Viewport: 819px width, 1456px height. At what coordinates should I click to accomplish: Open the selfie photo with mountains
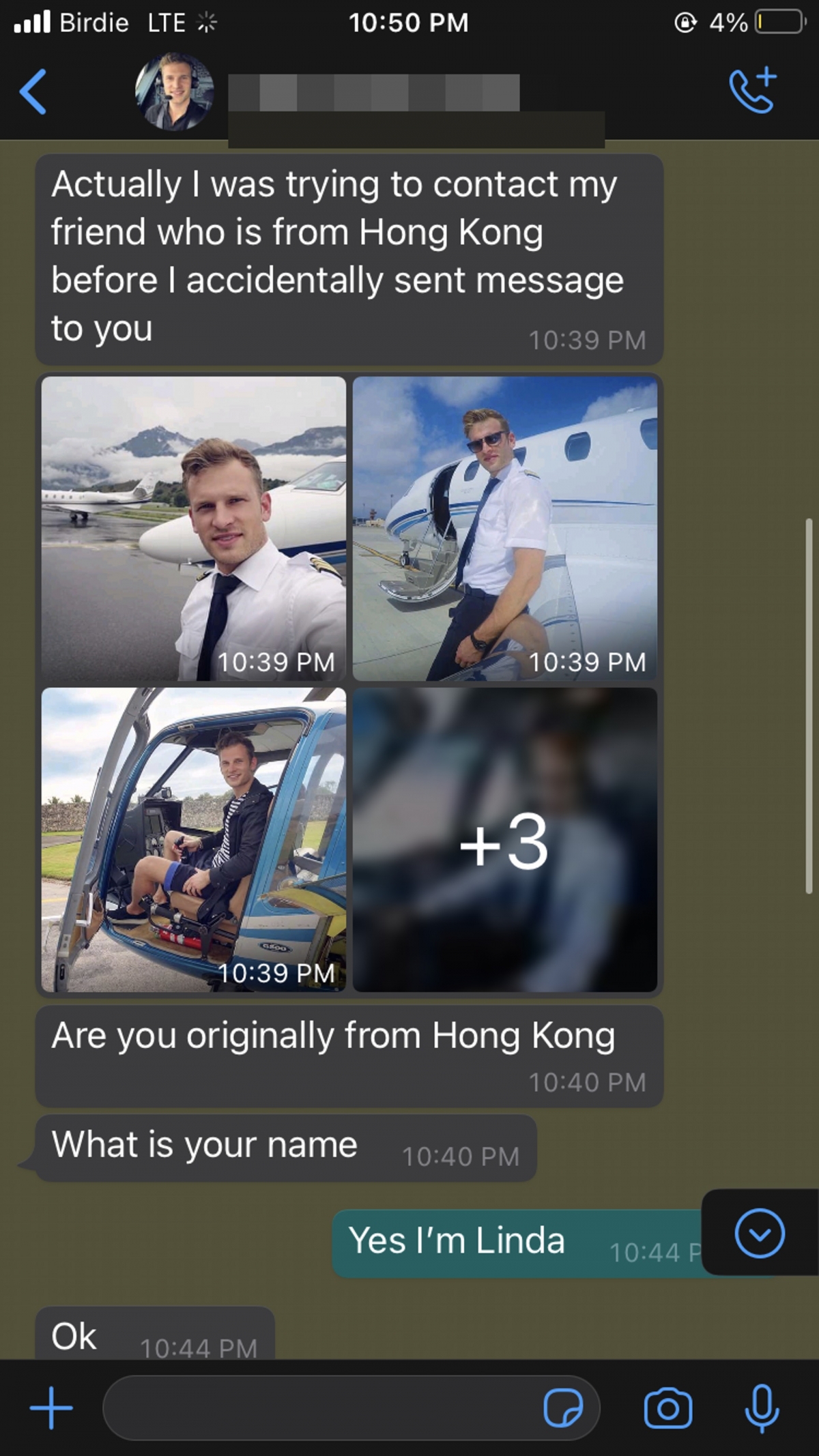pos(194,528)
